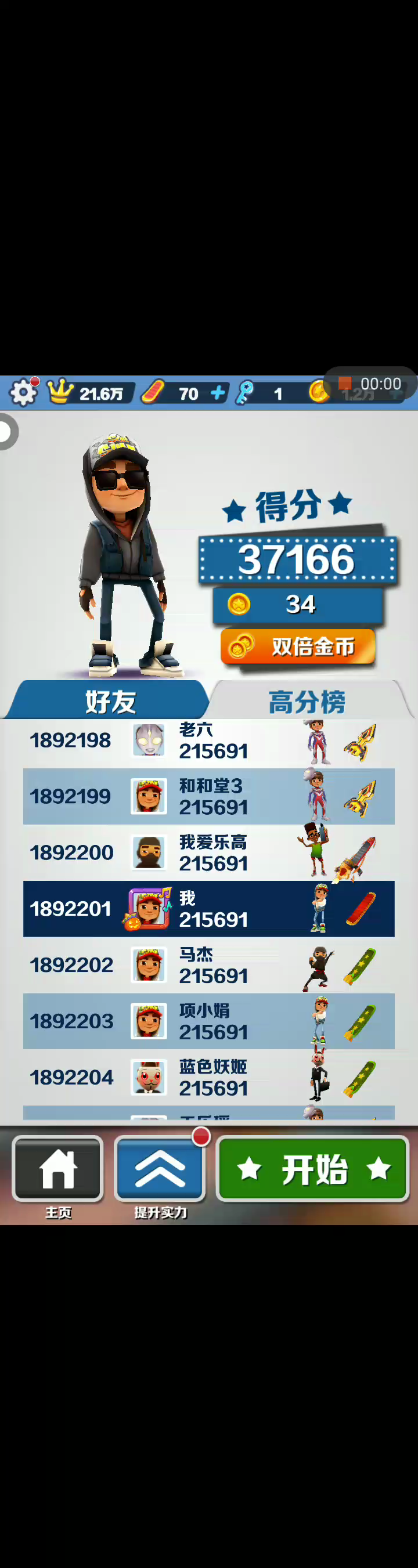Start a new run with 开始
The image size is (418, 1568).
[312, 1169]
